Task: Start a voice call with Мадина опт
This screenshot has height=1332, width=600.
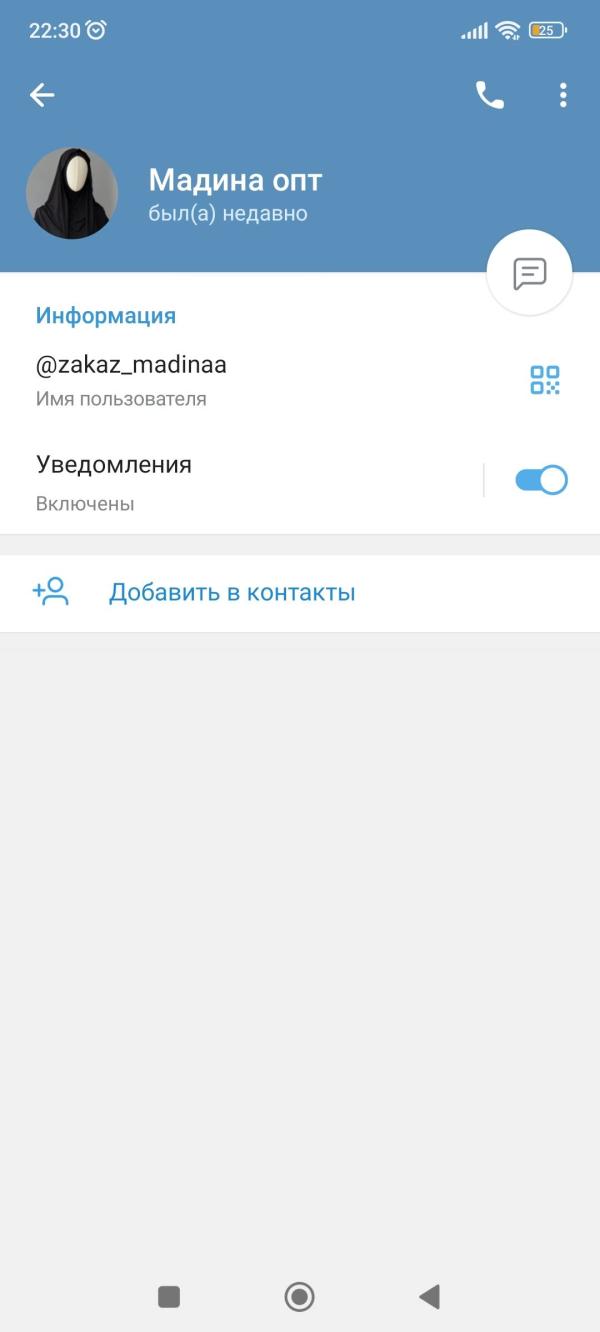Action: 490,95
